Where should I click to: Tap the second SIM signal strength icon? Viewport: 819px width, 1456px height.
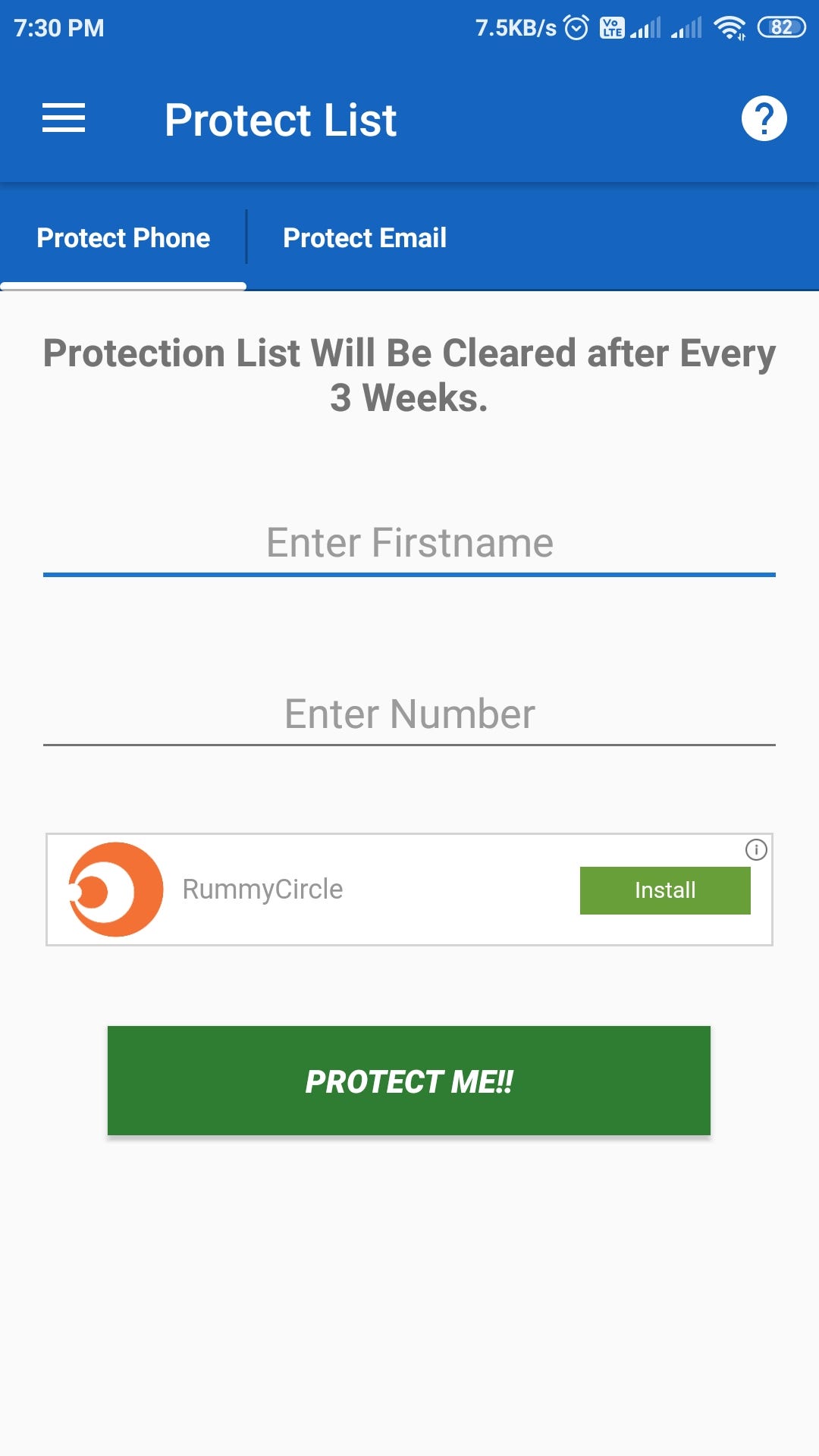687,28
